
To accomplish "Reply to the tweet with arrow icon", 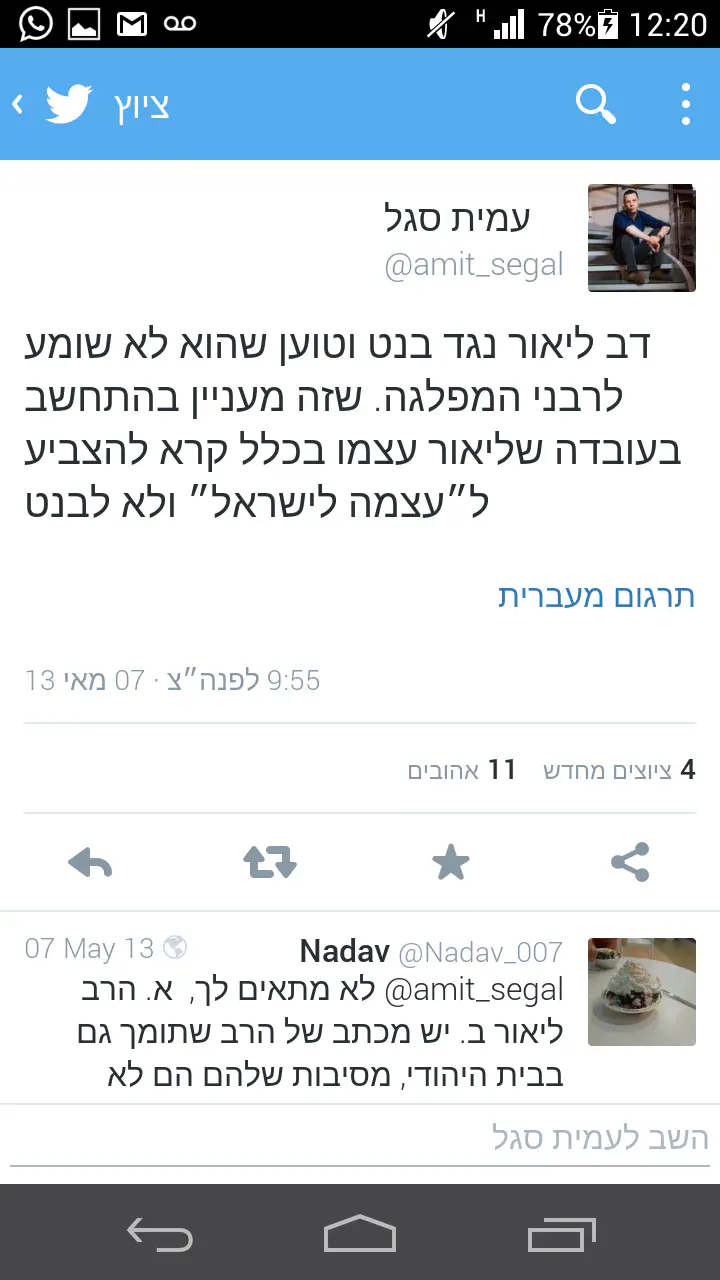I will 90,862.
